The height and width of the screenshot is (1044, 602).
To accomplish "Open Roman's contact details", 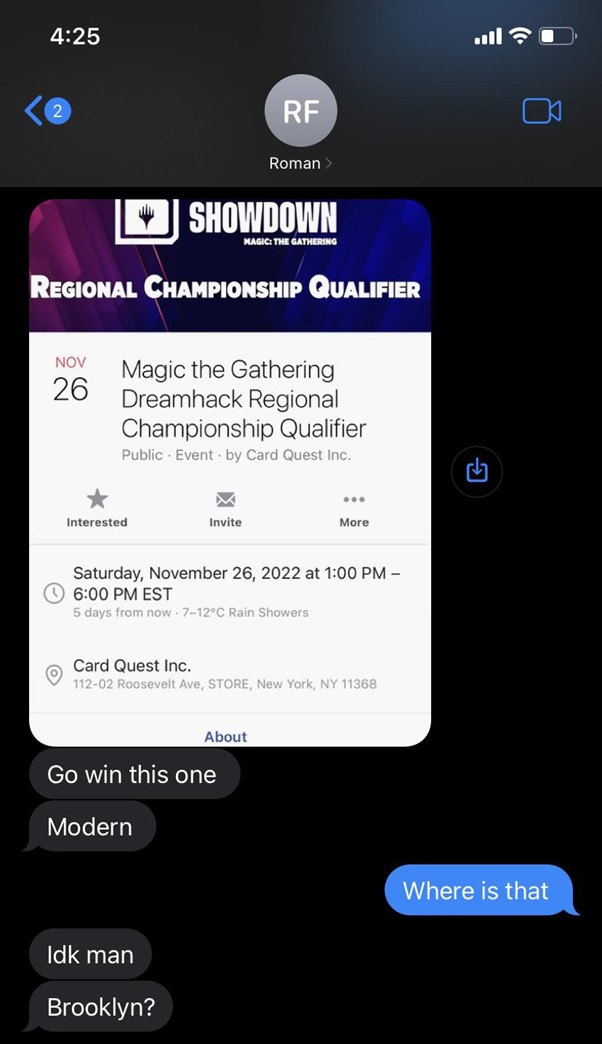I will (x=300, y=124).
